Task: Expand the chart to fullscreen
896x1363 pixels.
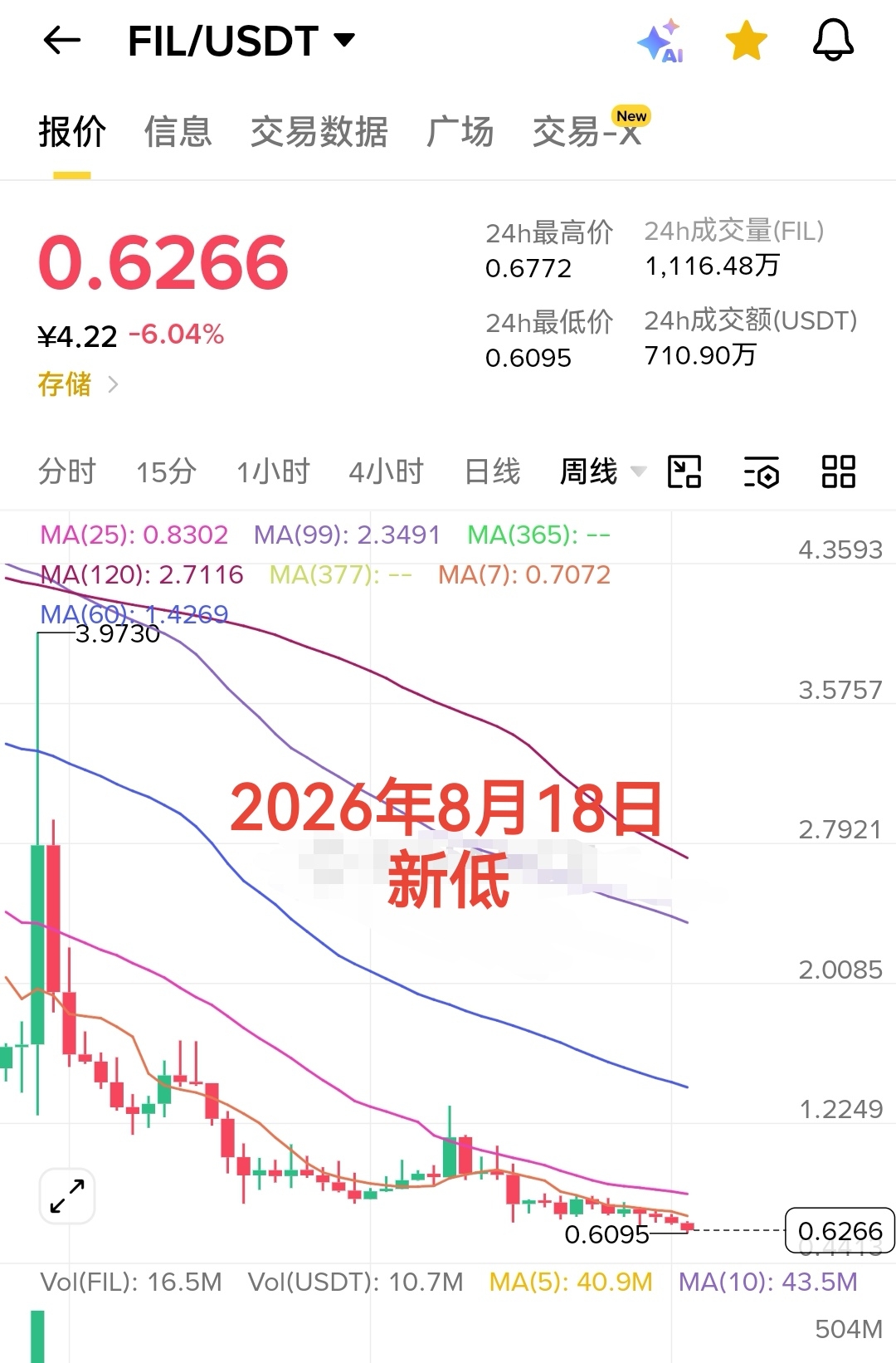Action: [67, 1196]
